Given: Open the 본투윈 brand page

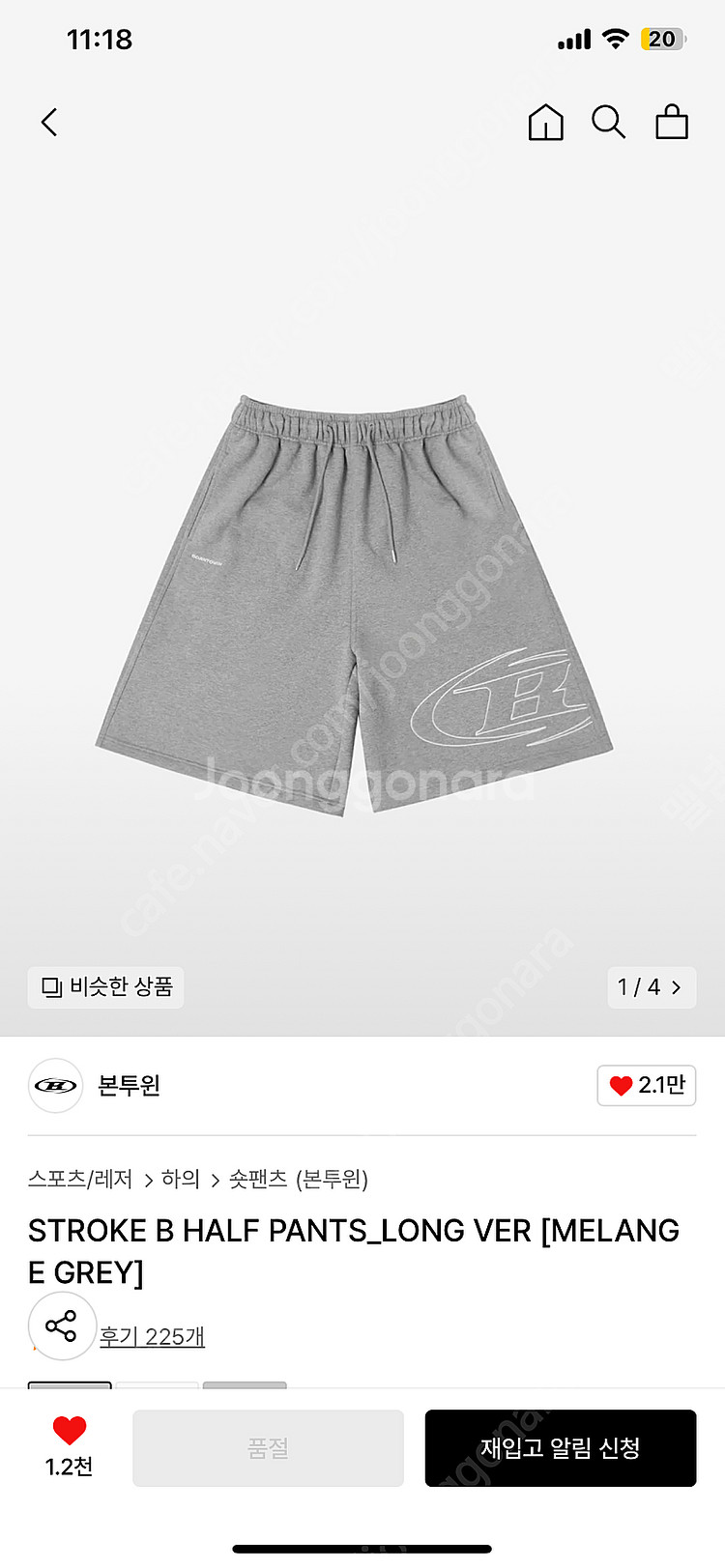Looking at the screenshot, I should 129,1086.
